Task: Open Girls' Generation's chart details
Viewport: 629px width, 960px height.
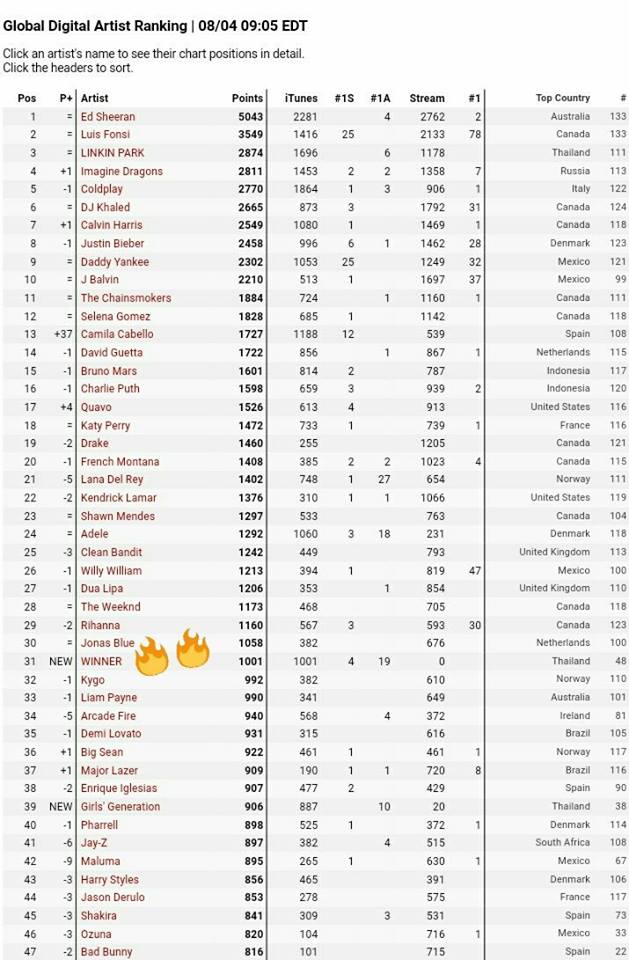Action: 120,807
